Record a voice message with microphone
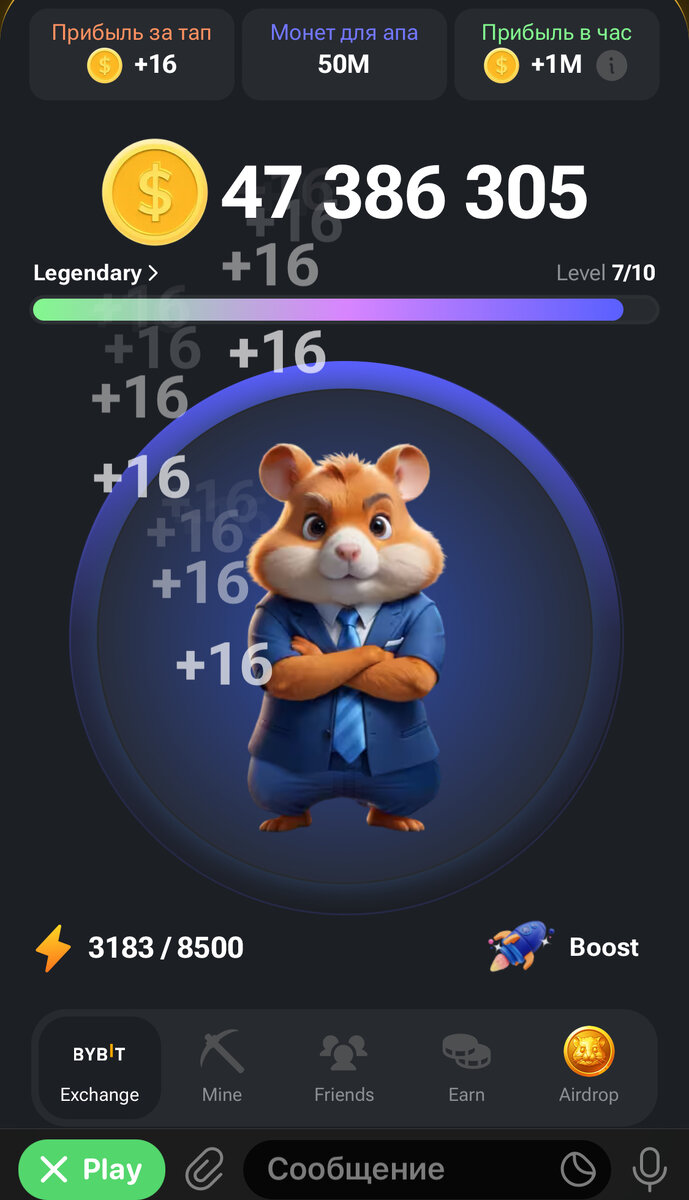 click(649, 1169)
